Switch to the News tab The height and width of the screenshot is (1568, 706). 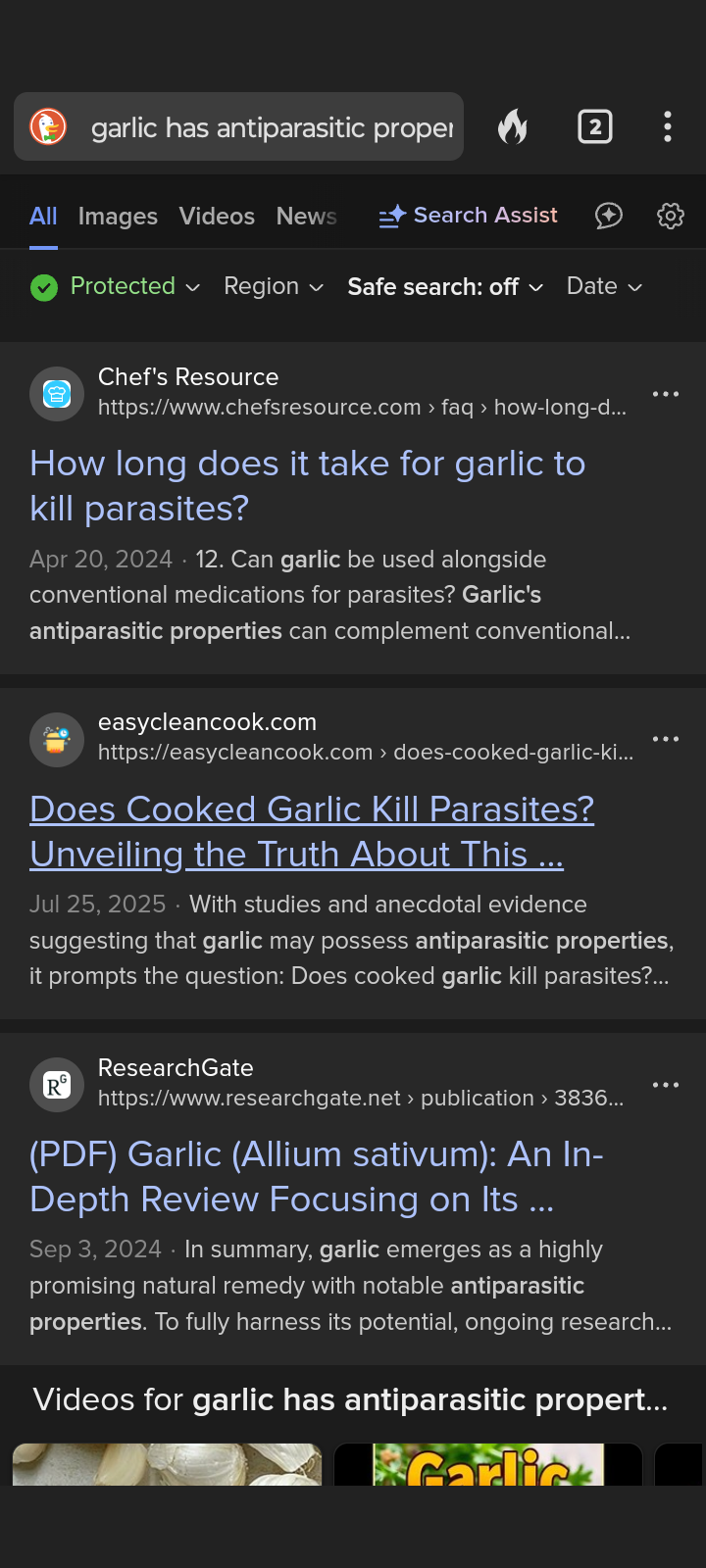point(306,216)
